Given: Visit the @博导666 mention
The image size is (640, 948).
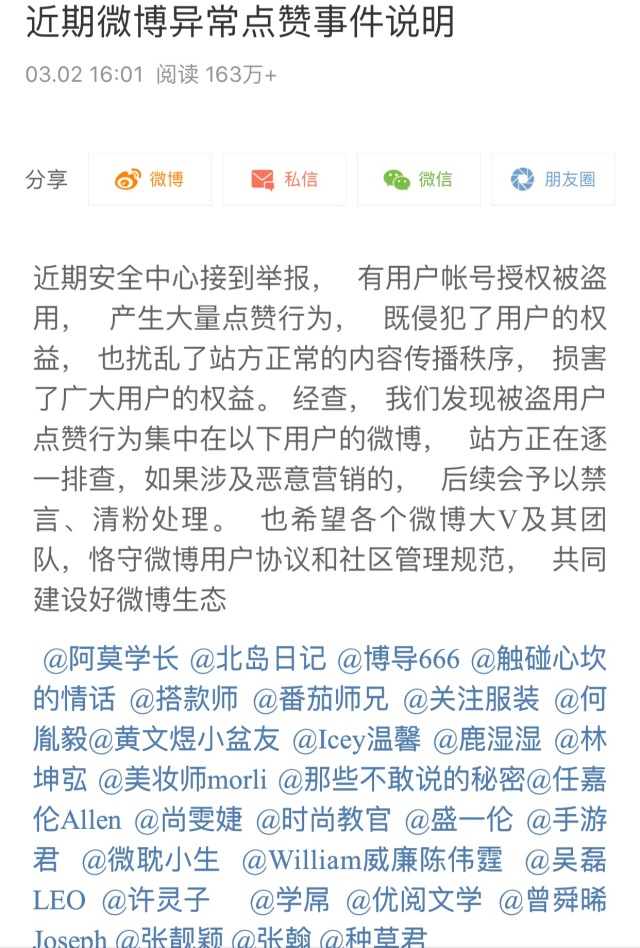Looking at the screenshot, I should [x=398, y=659].
